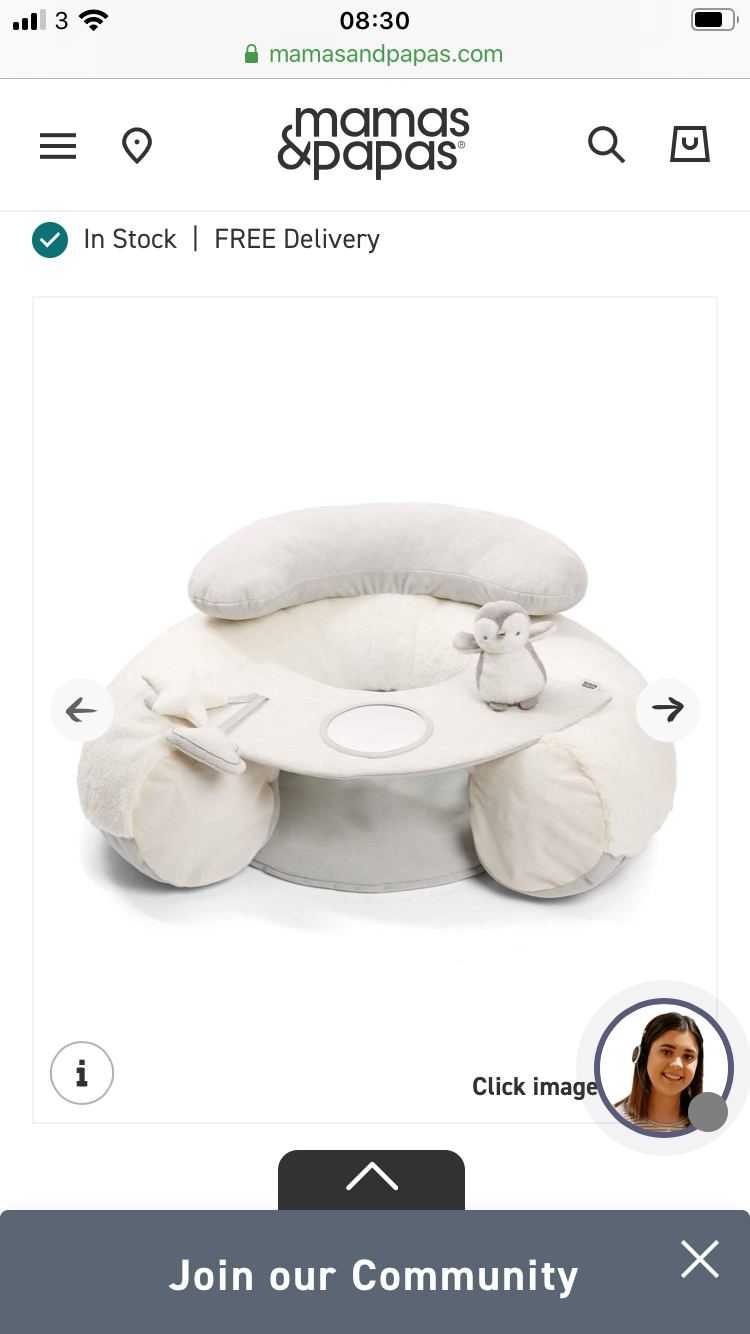
Task: Open the hamburger menu
Action: tap(58, 146)
